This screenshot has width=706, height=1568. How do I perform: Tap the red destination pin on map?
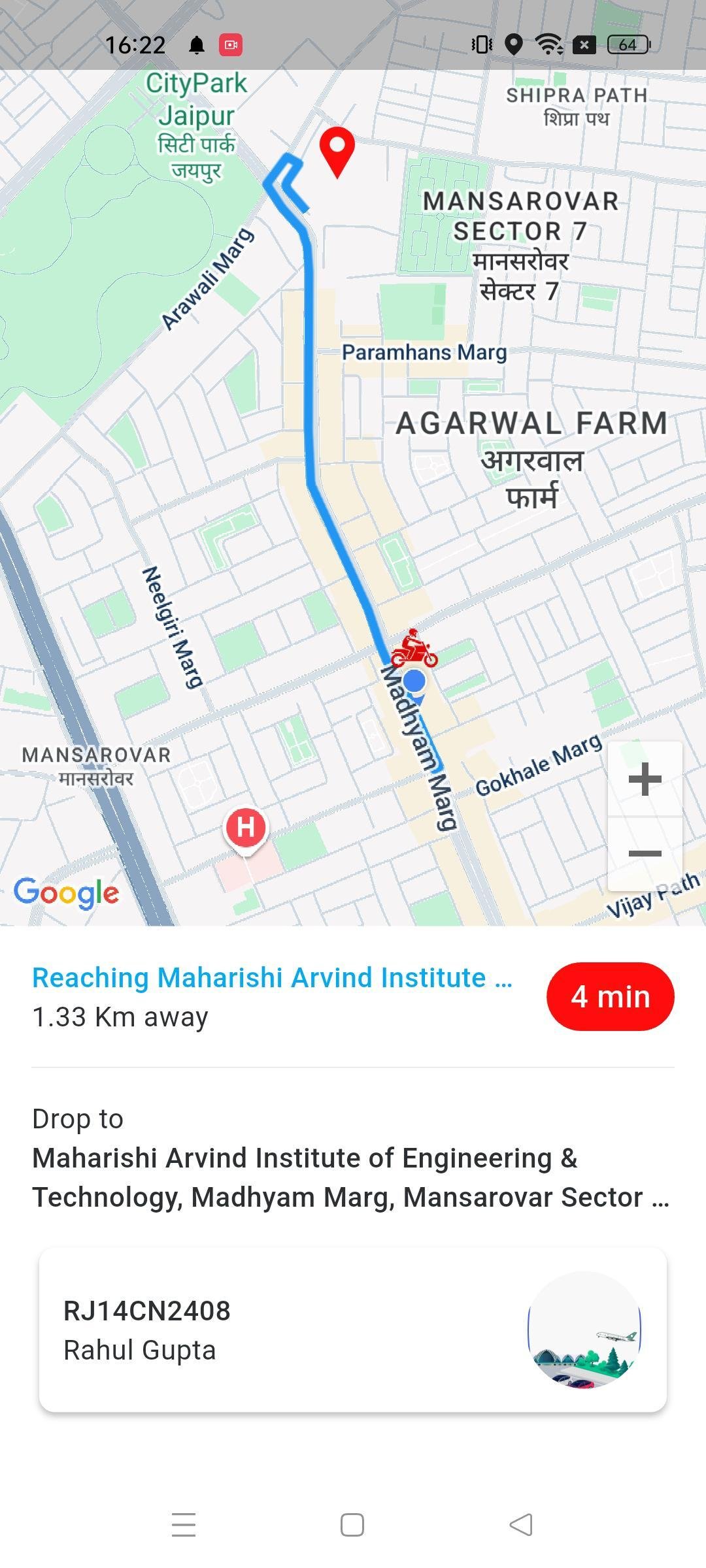coord(337,150)
